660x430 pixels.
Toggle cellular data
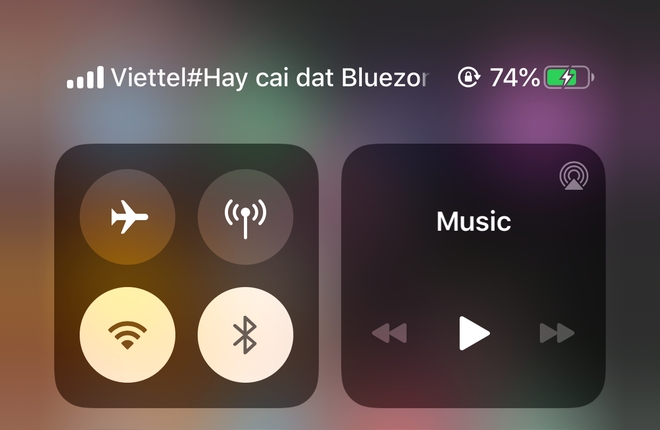point(245,216)
